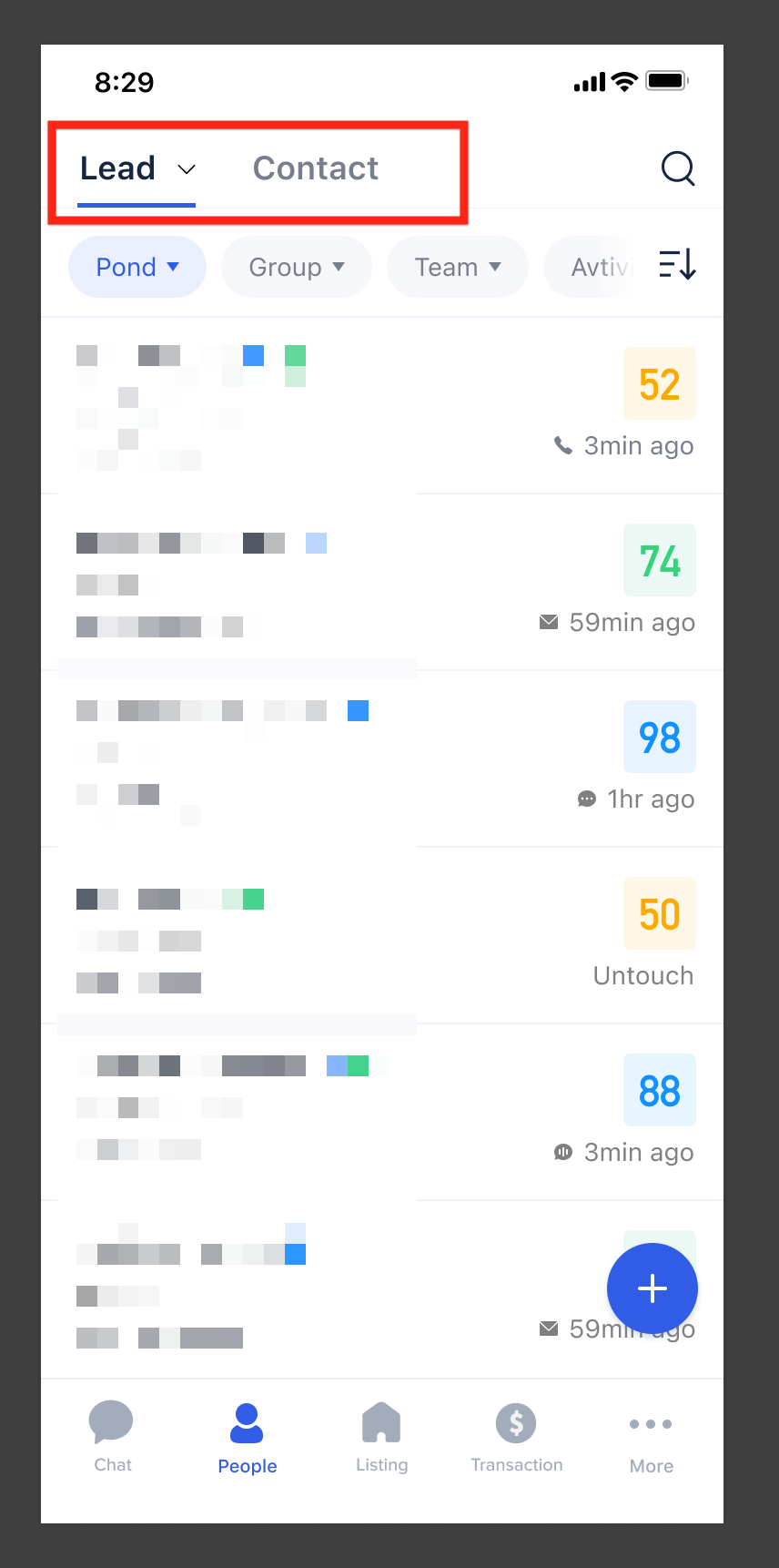
Task: Open the Untouch lead scored 50
Action: click(382, 936)
